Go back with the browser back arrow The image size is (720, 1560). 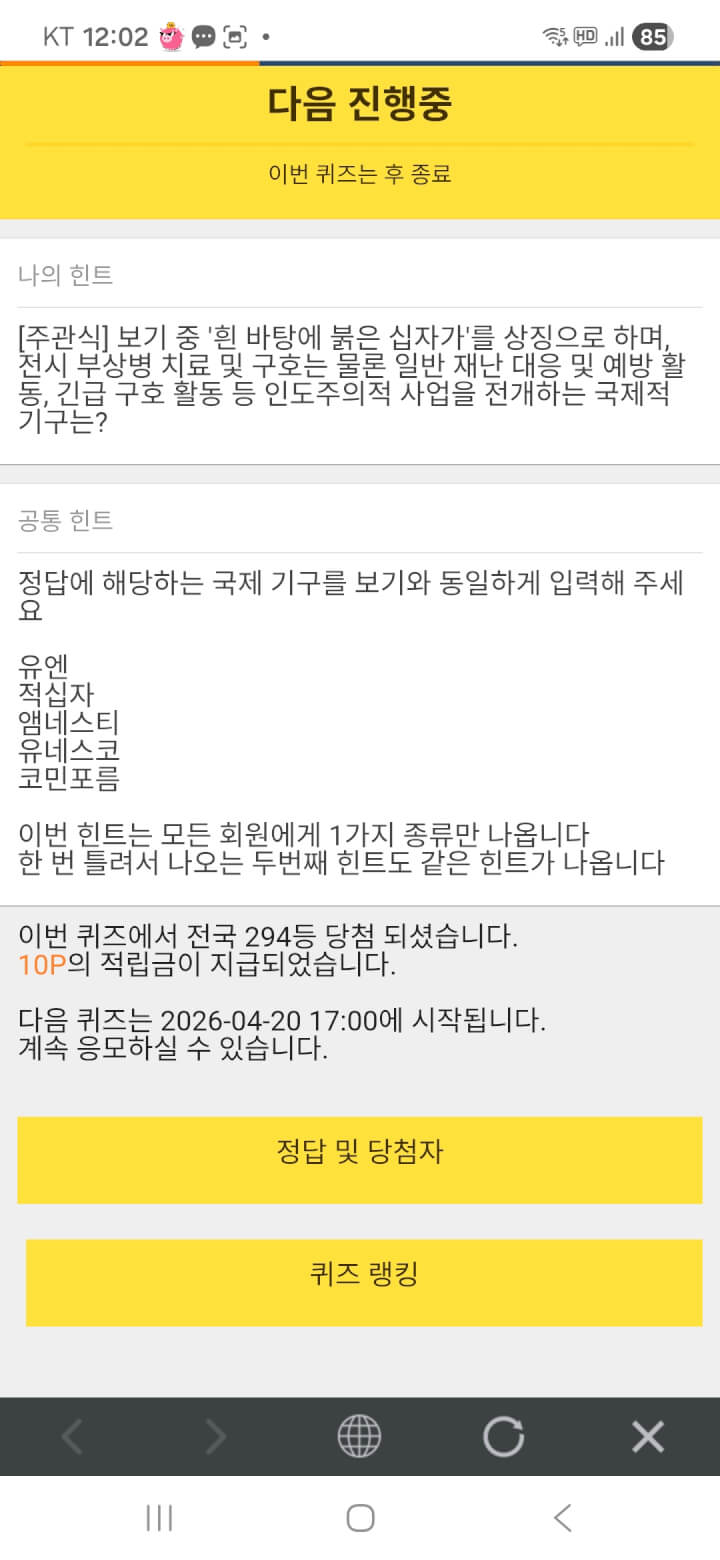click(71, 1437)
